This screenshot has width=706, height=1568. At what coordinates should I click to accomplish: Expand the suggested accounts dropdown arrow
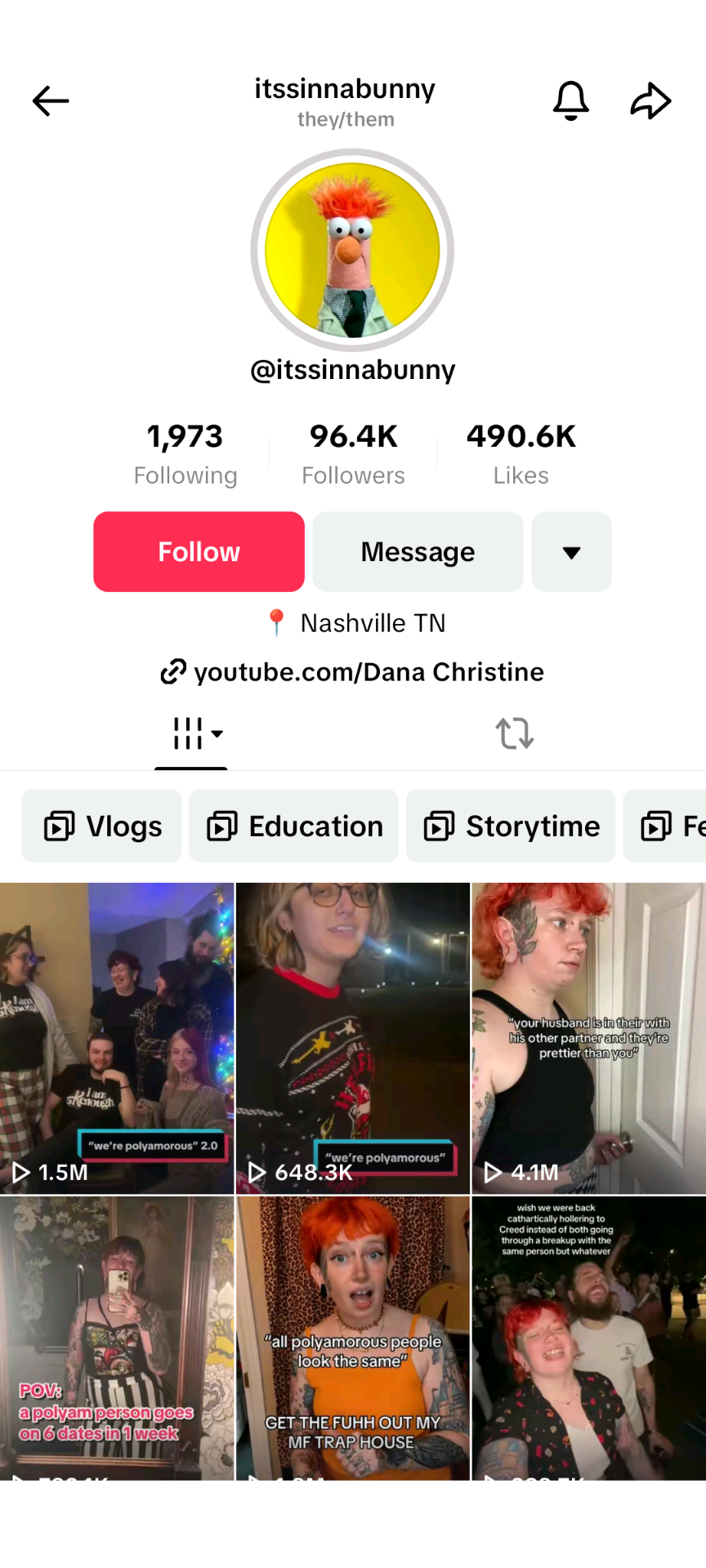(x=571, y=552)
